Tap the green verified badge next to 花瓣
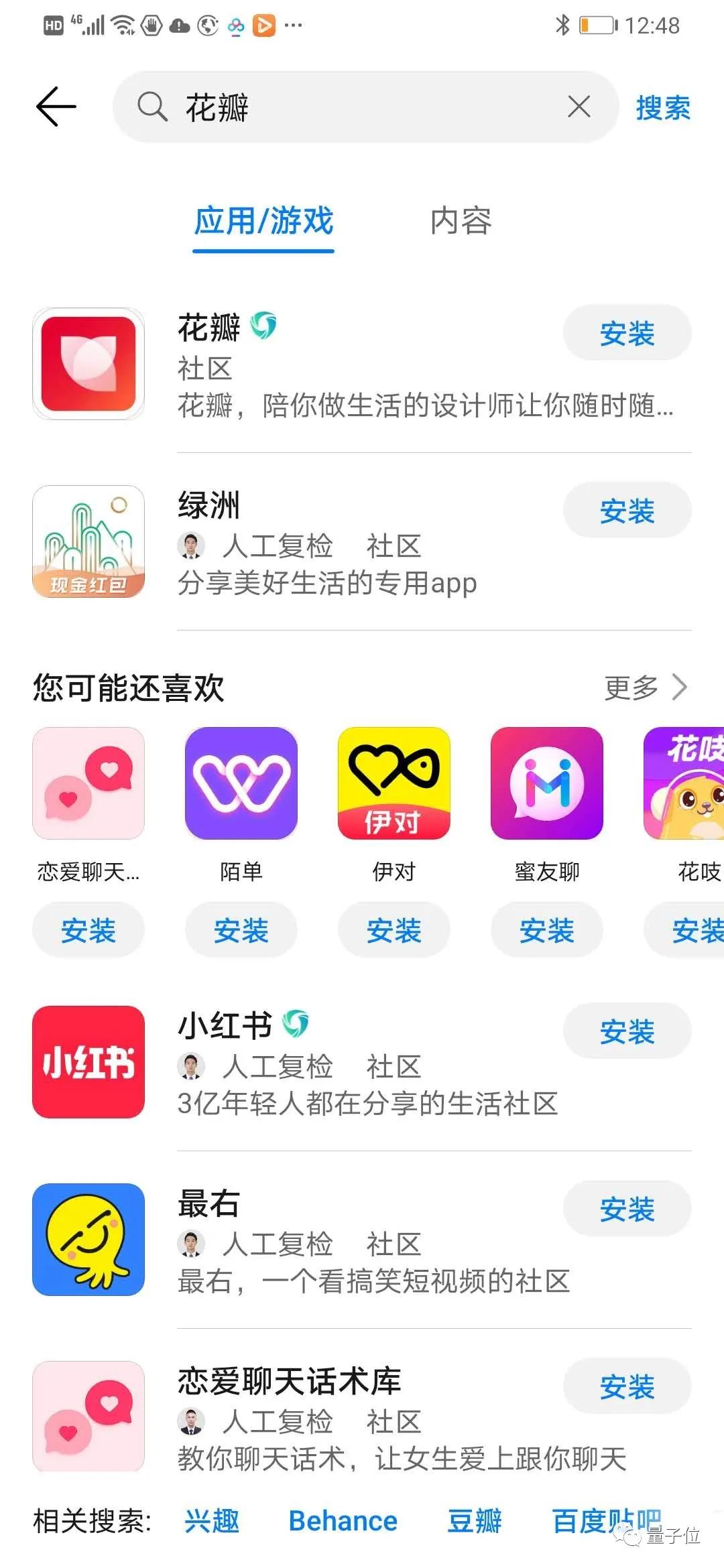 264,326
